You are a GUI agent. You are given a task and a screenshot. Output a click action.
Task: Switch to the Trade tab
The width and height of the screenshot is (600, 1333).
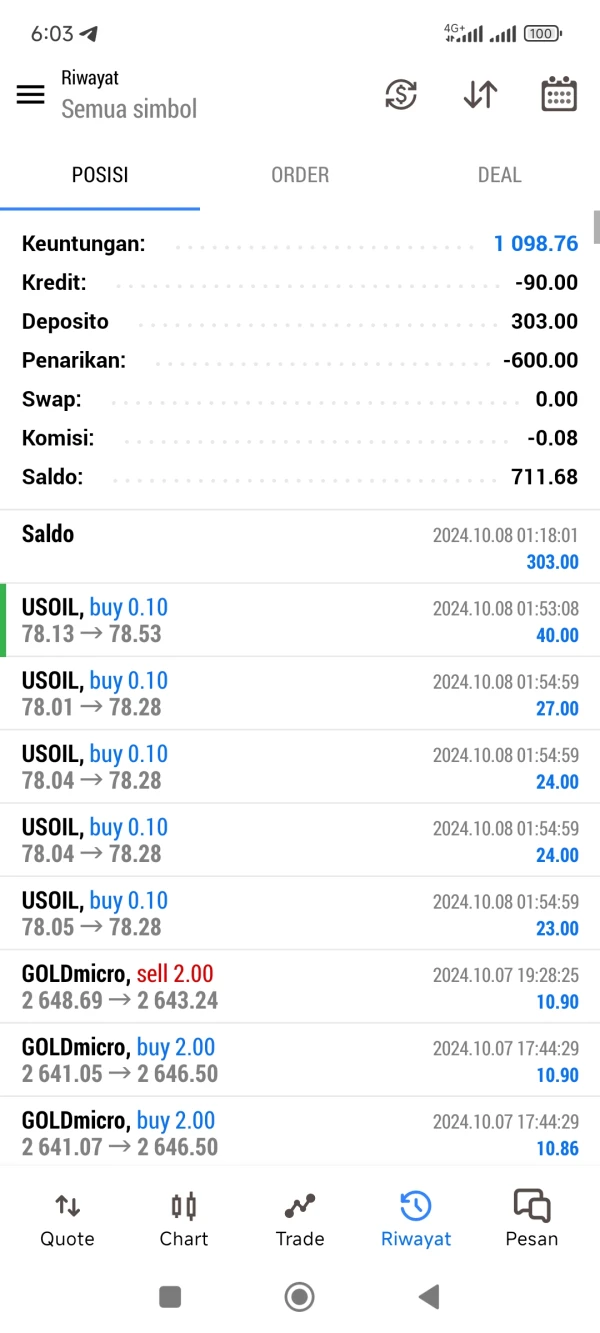point(300,1219)
